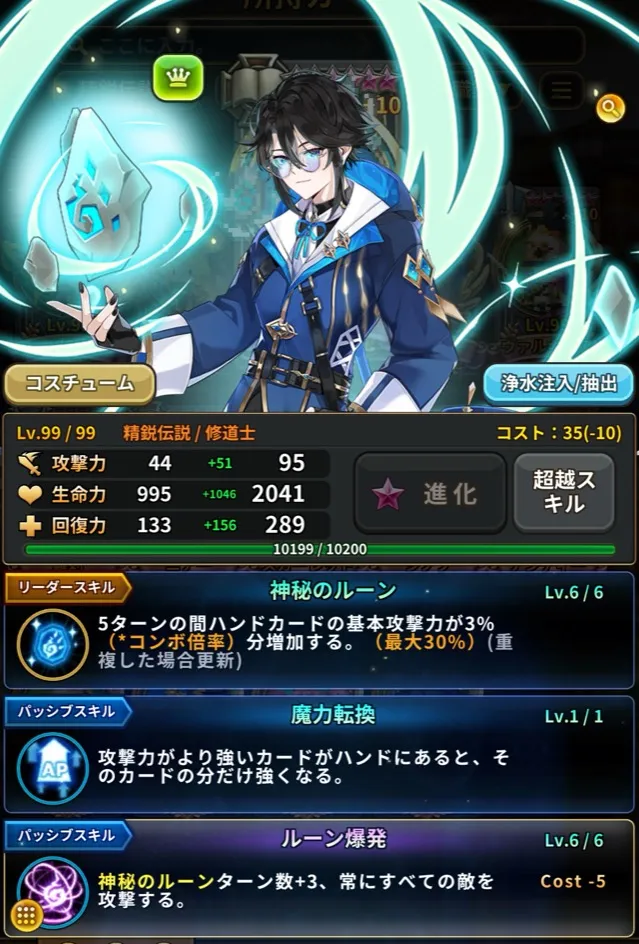Open the コスチューム costume button
Screen dimensions: 639x944
80,384
